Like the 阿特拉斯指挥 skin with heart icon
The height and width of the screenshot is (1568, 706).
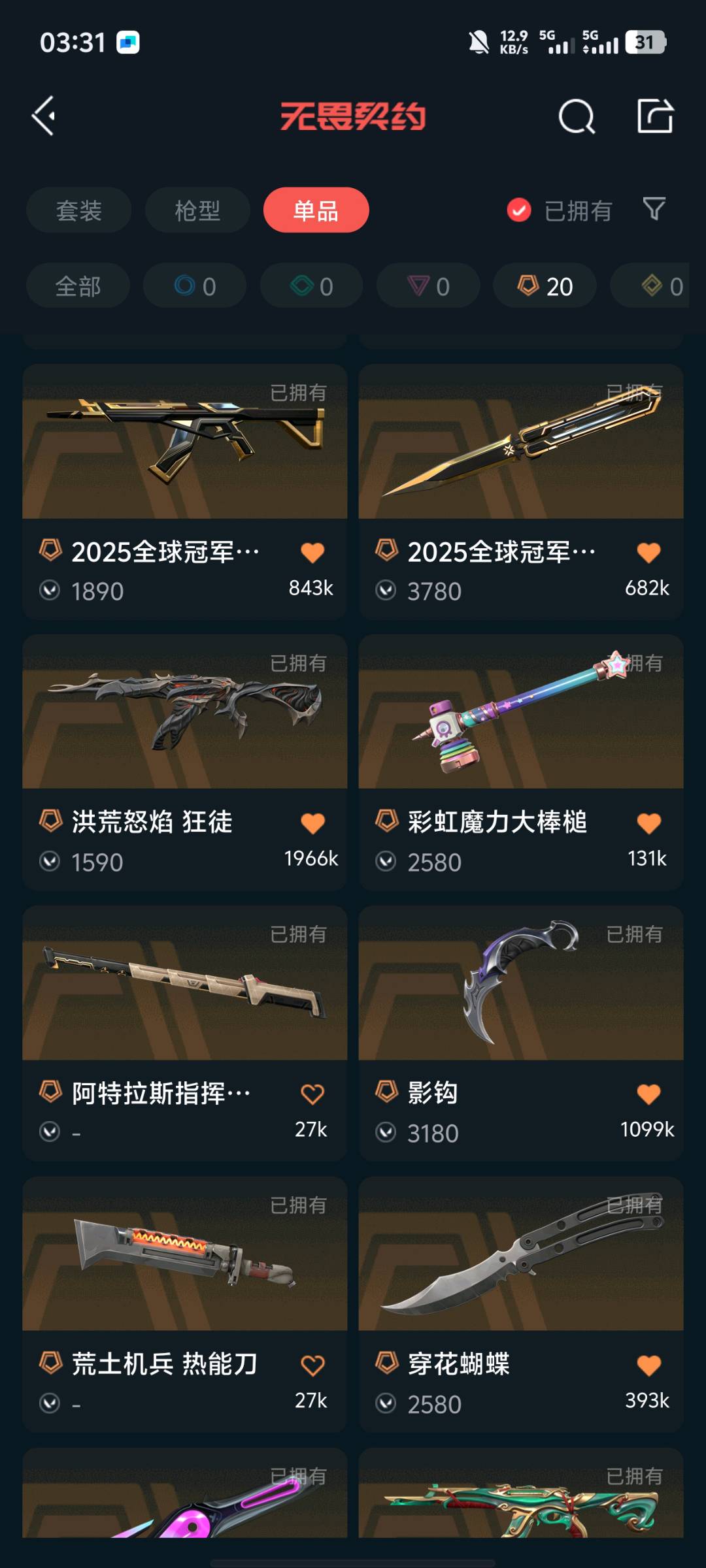click(x=312, y=1094)
